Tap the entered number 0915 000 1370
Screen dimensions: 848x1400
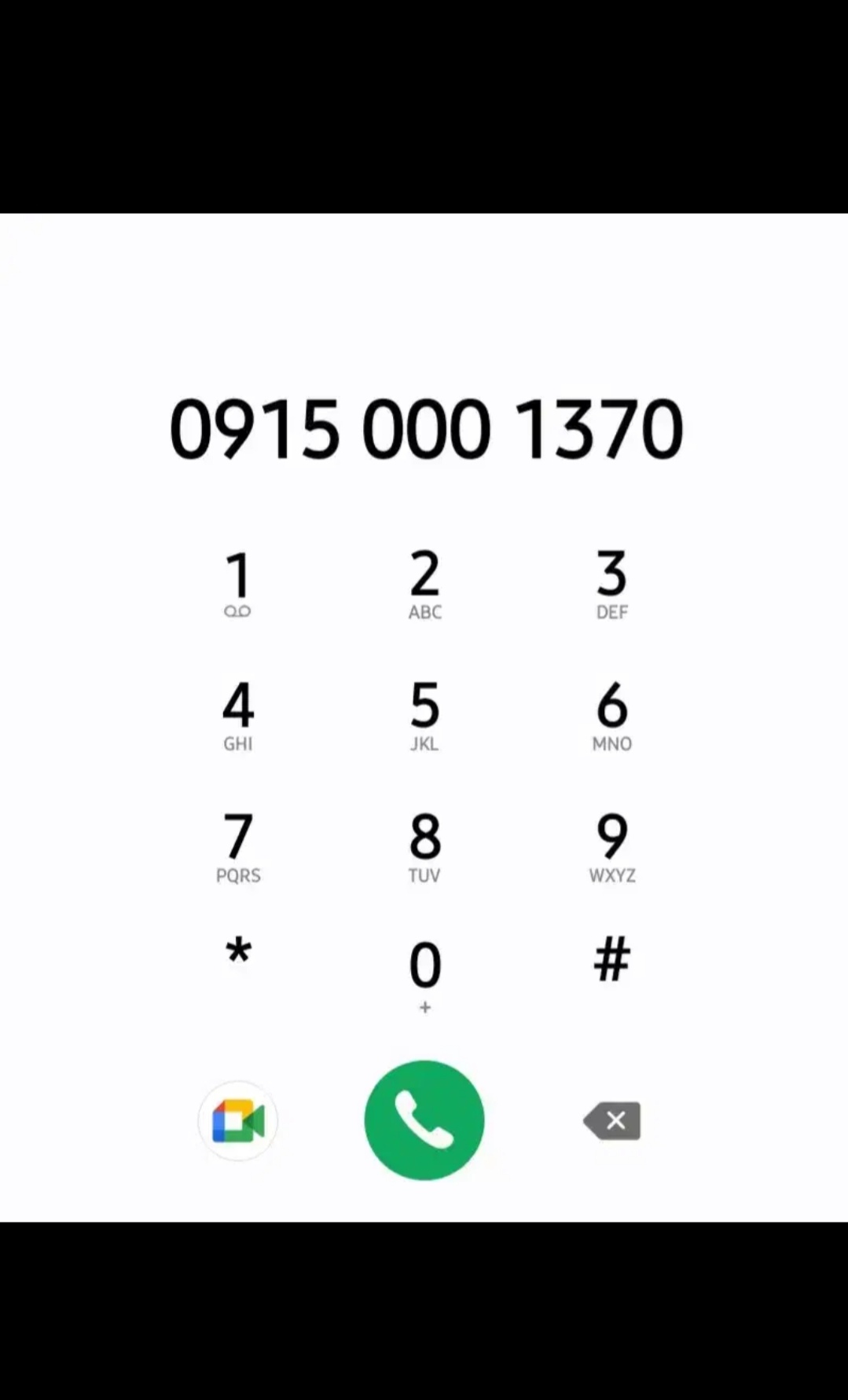(425, 429)
